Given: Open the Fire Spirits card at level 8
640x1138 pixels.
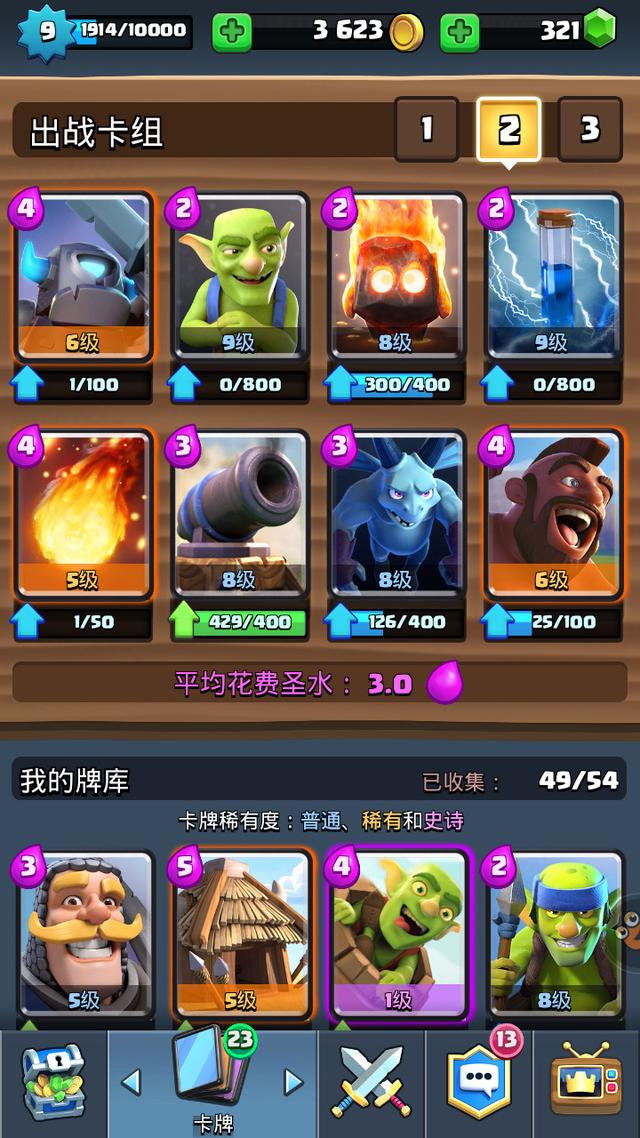Looking at the screenshot, I should point(397,277).
